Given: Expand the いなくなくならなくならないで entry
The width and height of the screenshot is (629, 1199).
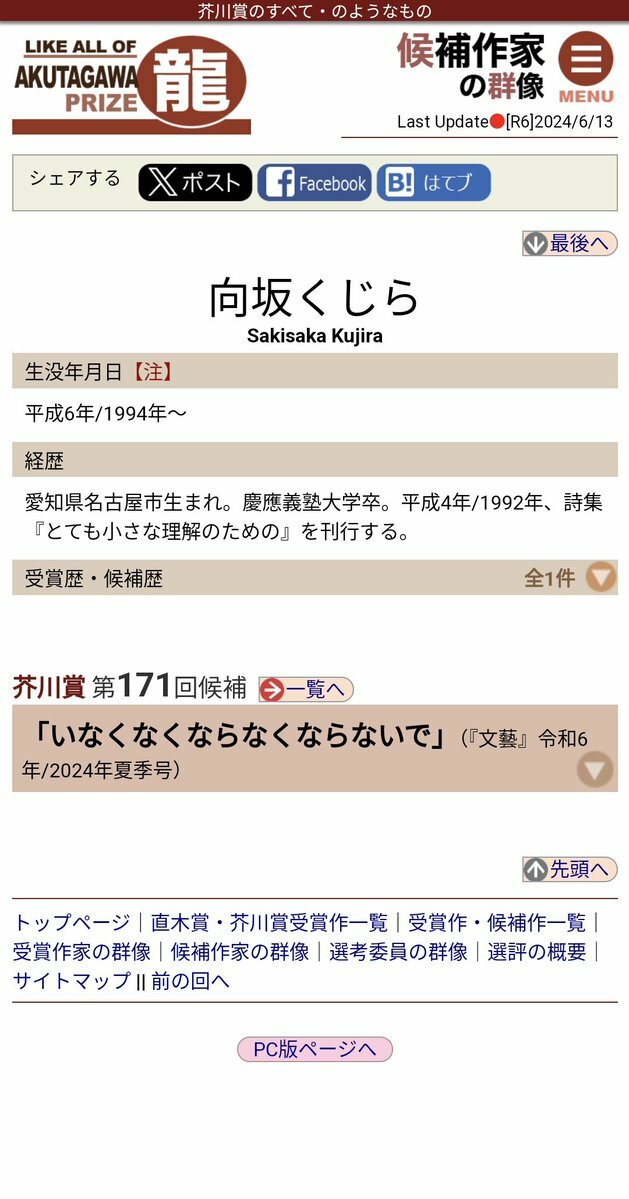Looking at the screenshot, I should click(595, 769).
